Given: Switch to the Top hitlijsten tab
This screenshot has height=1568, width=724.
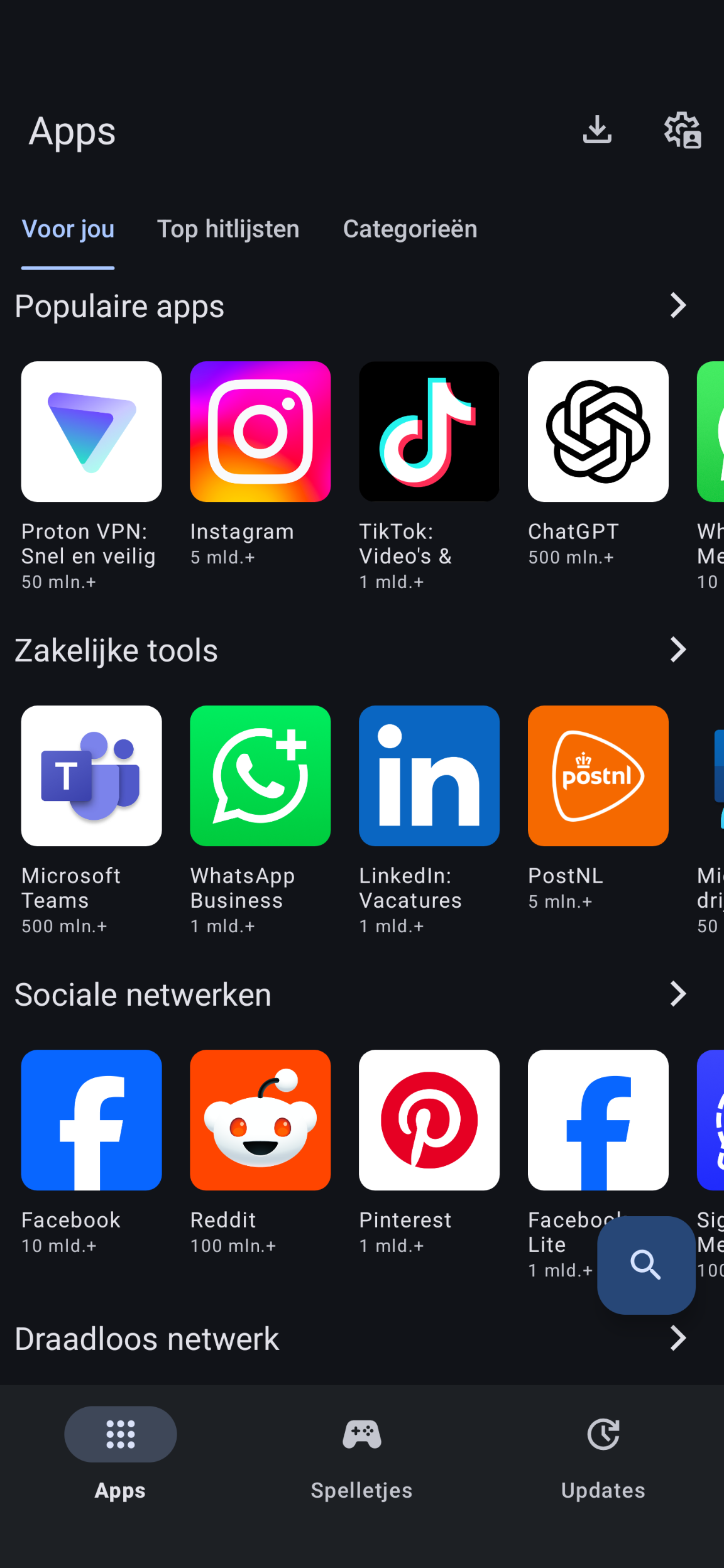Looking at the screenshot, I should coord(228,229).
